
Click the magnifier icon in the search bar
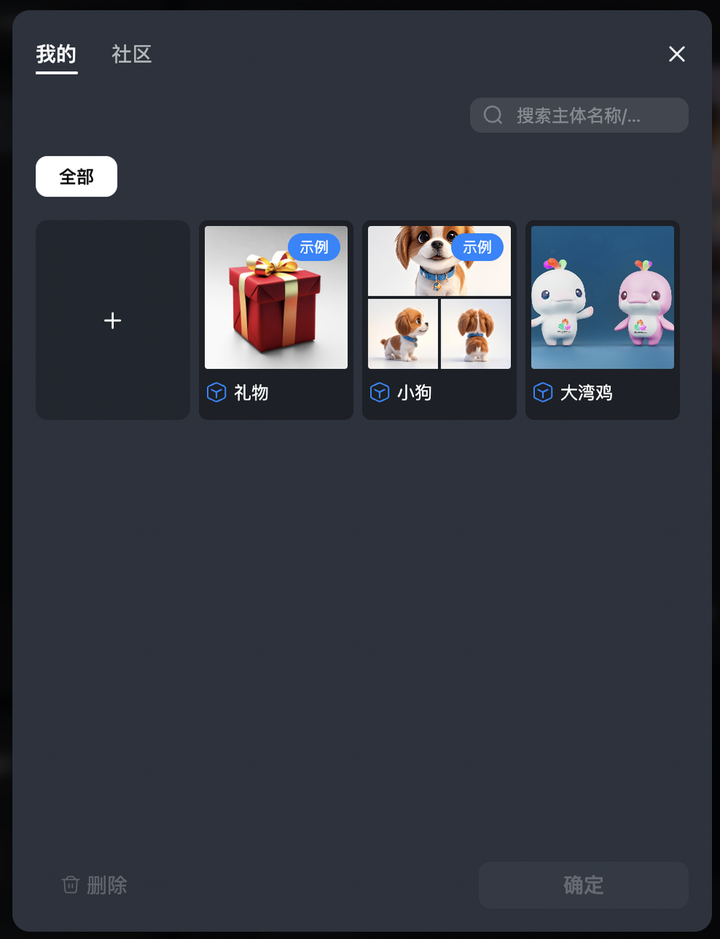pyautogui.click(x=492, y=115)
